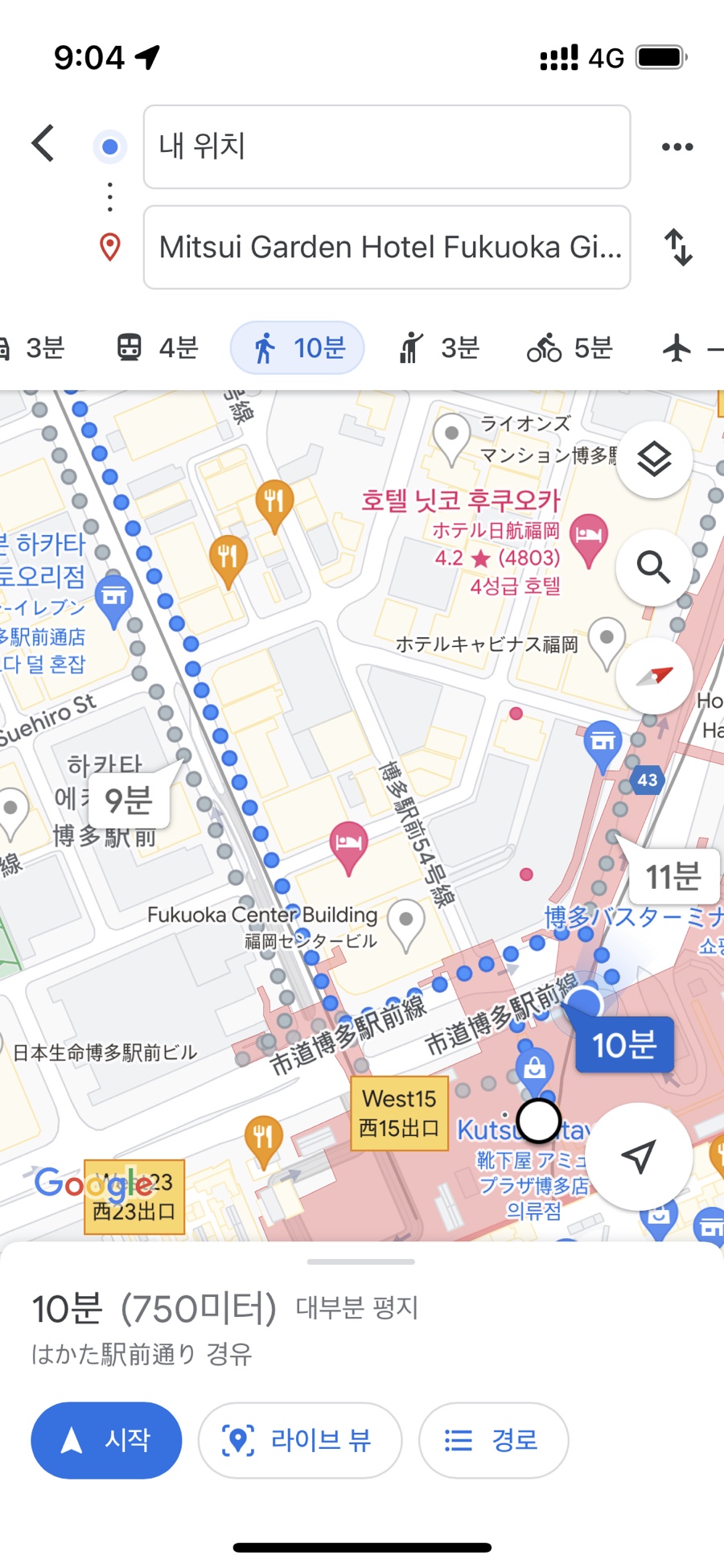
Task: Swap start and destination
Action: tap(678, 247)
